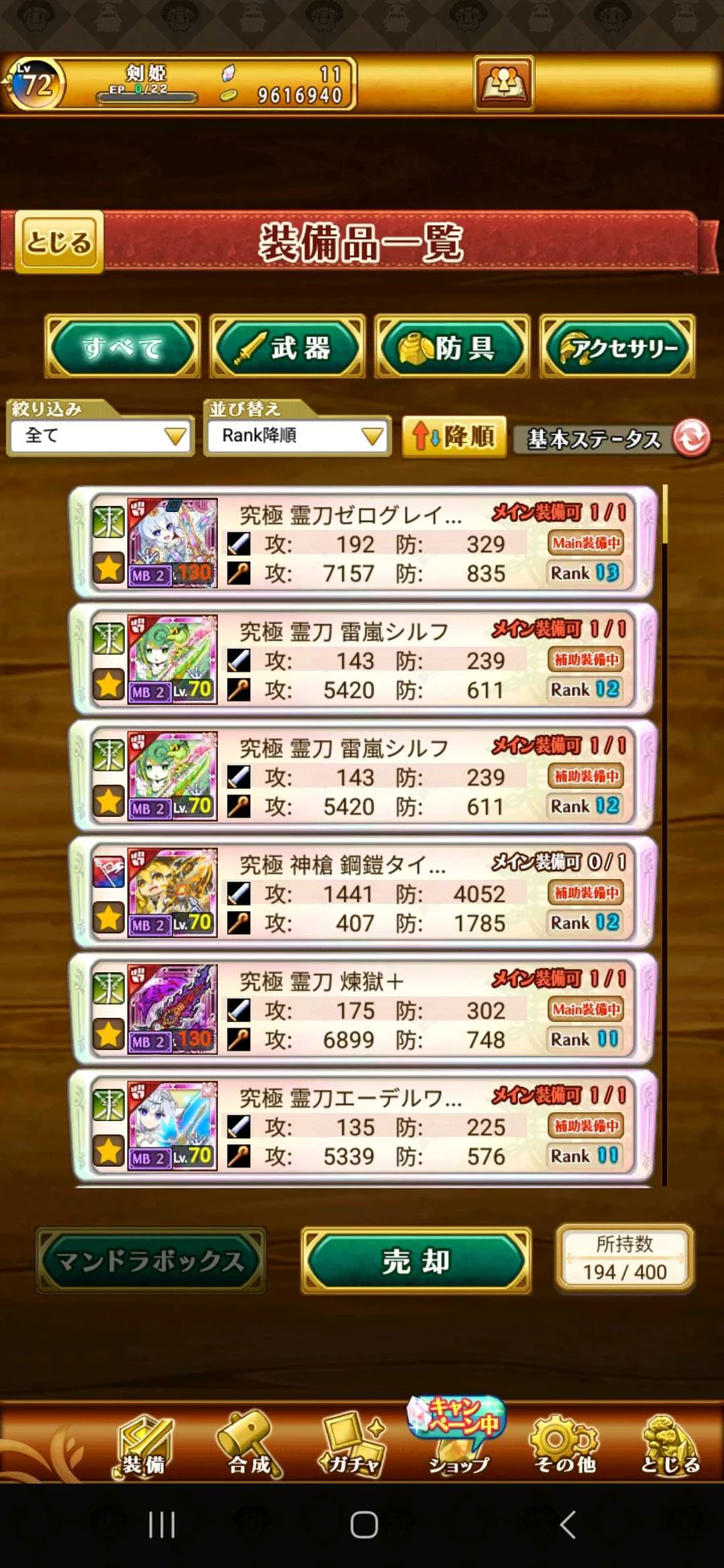
Task: Open the 究極 霊刀 煉獄+ equipment entry
Action: tap(362, 1010)
